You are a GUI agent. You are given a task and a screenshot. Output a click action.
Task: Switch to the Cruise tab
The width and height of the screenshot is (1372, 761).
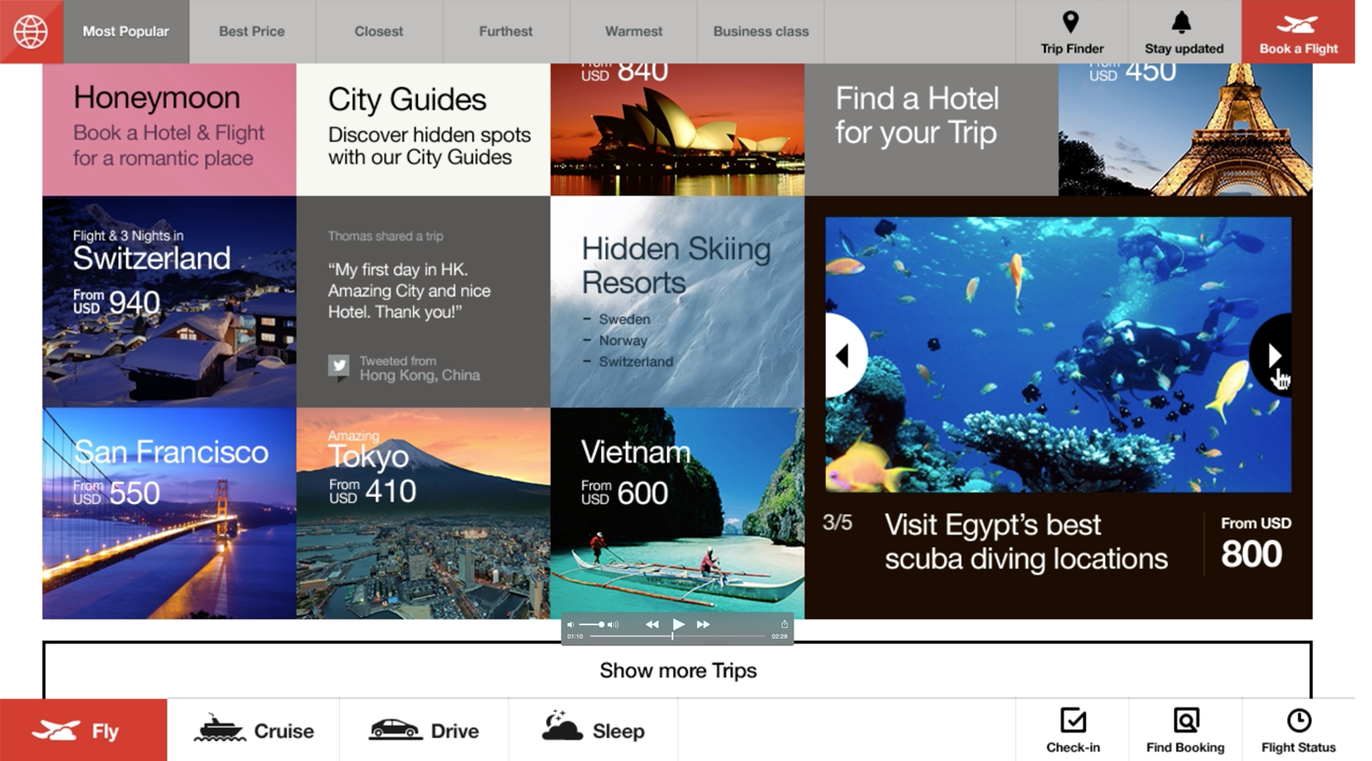(x=254, y=731)
